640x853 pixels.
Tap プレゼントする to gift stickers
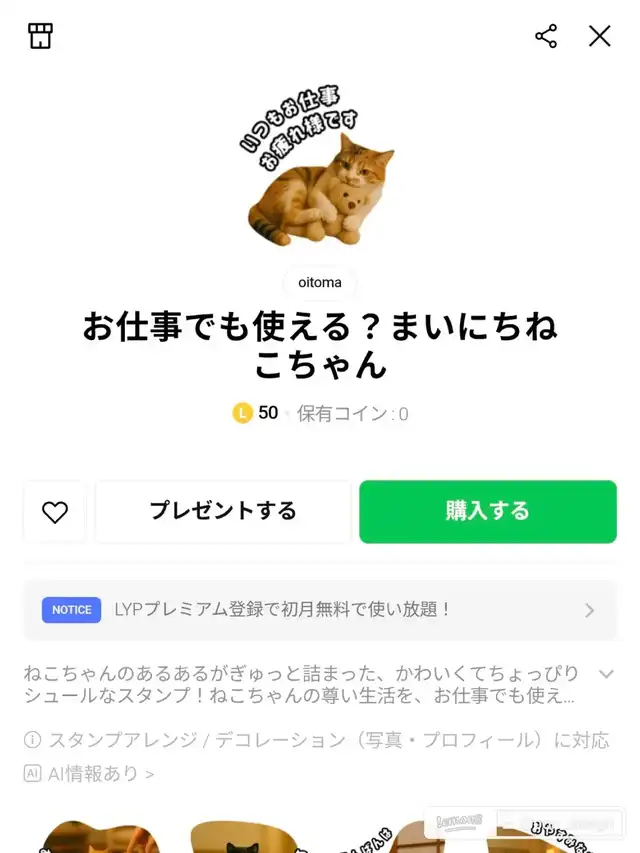pos(223,512)
